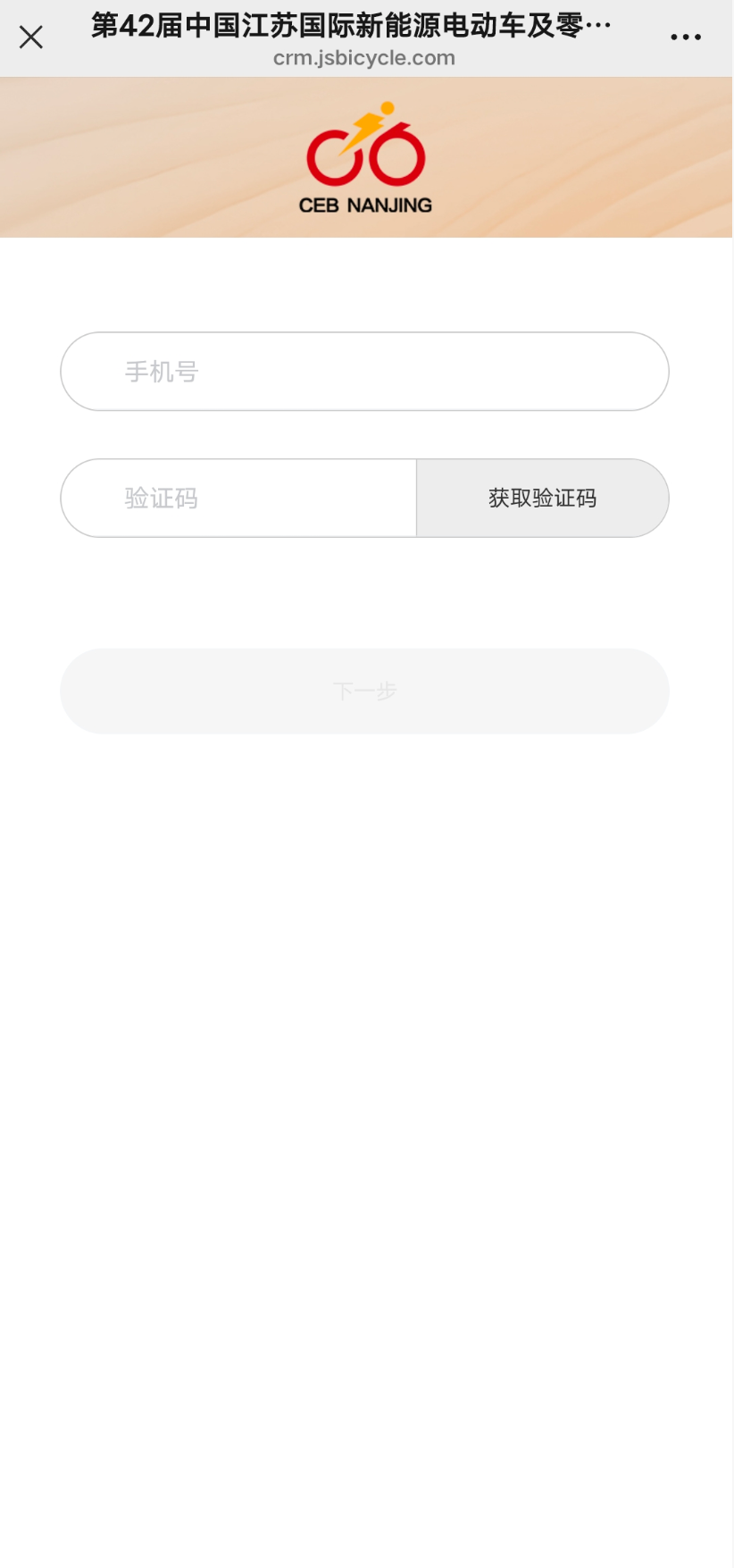The image size is (734, 1568).
Task: Tap the 下一步 next step button
Action: coord(364,692)
